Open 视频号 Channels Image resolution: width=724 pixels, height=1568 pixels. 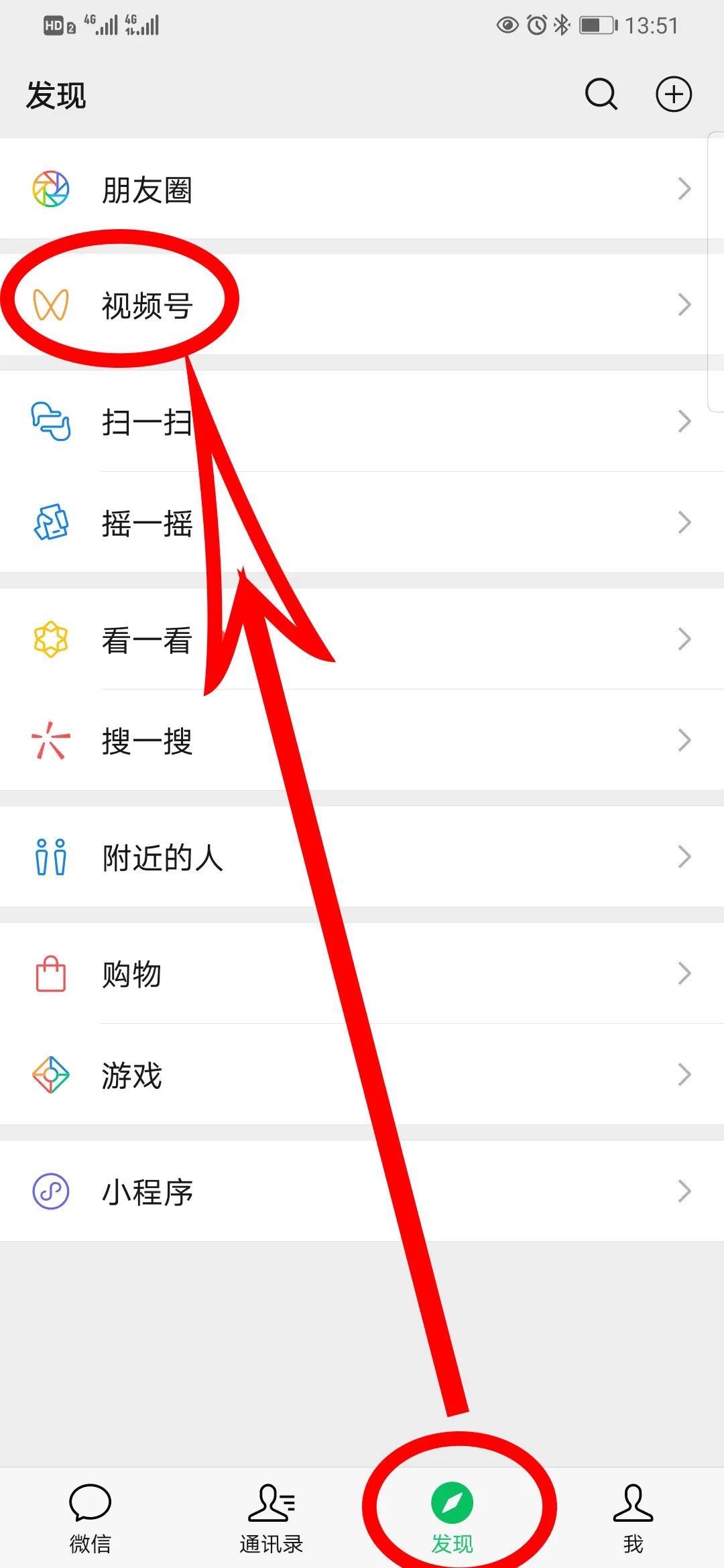362,305
